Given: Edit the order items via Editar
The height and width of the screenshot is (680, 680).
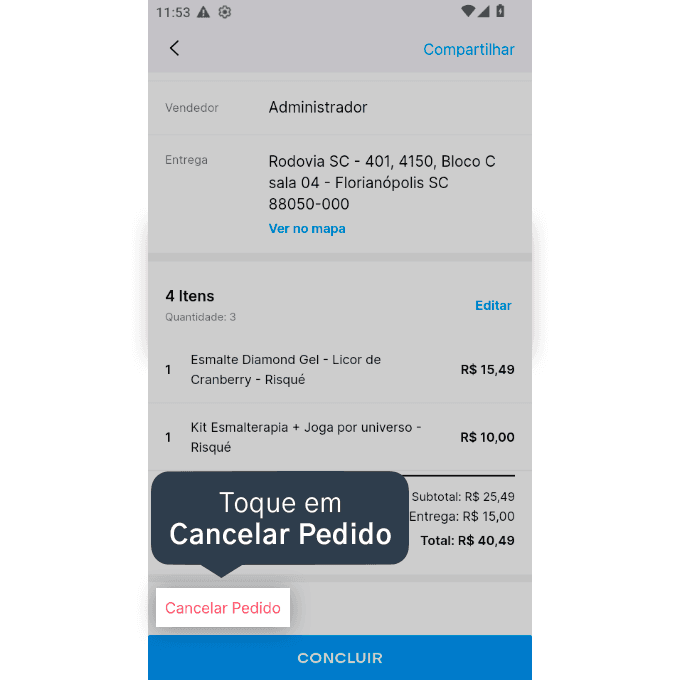Looking at the screenshot, I should tap(493, 305).
